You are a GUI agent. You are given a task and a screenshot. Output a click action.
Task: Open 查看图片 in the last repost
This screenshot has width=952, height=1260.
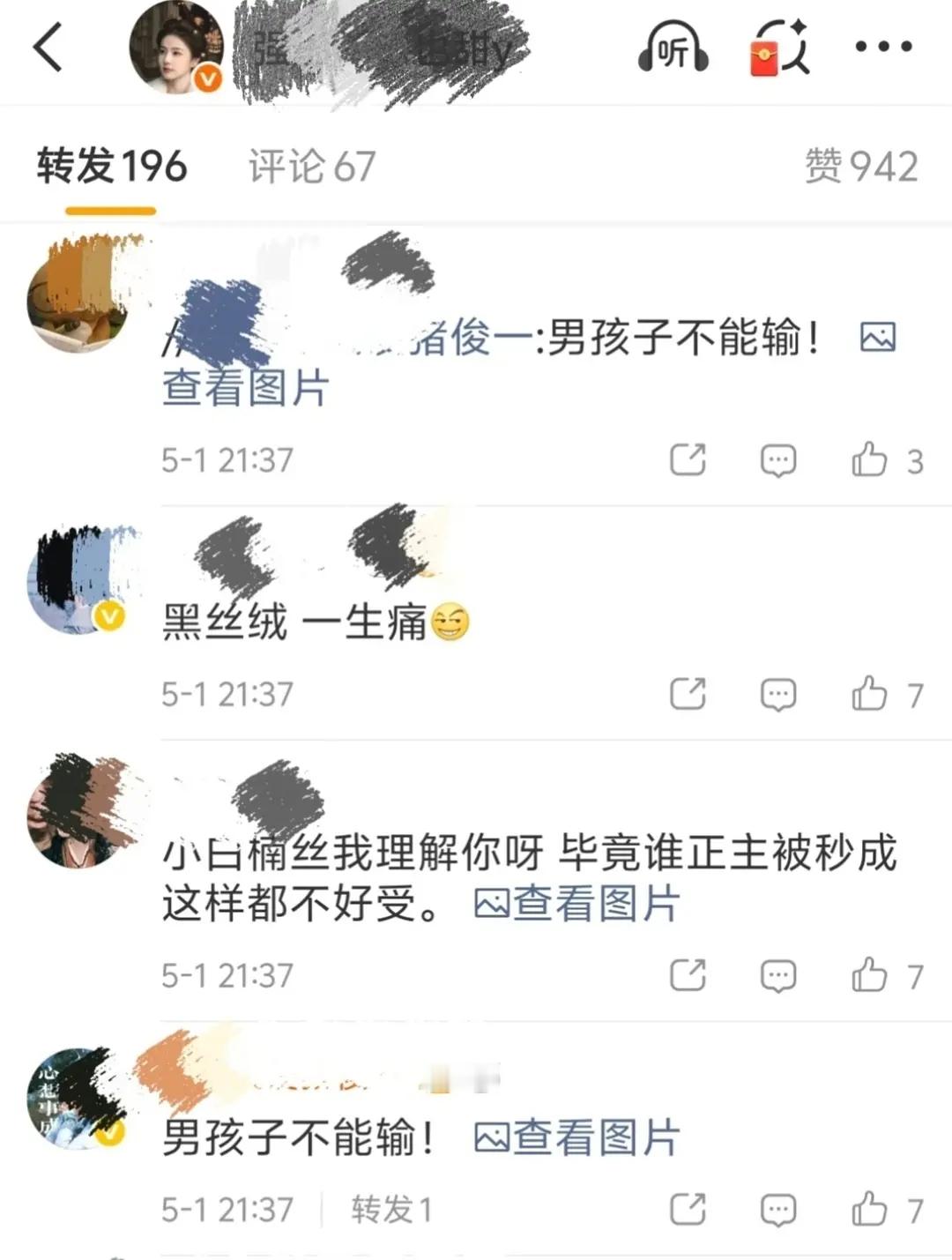(577, 1137)
